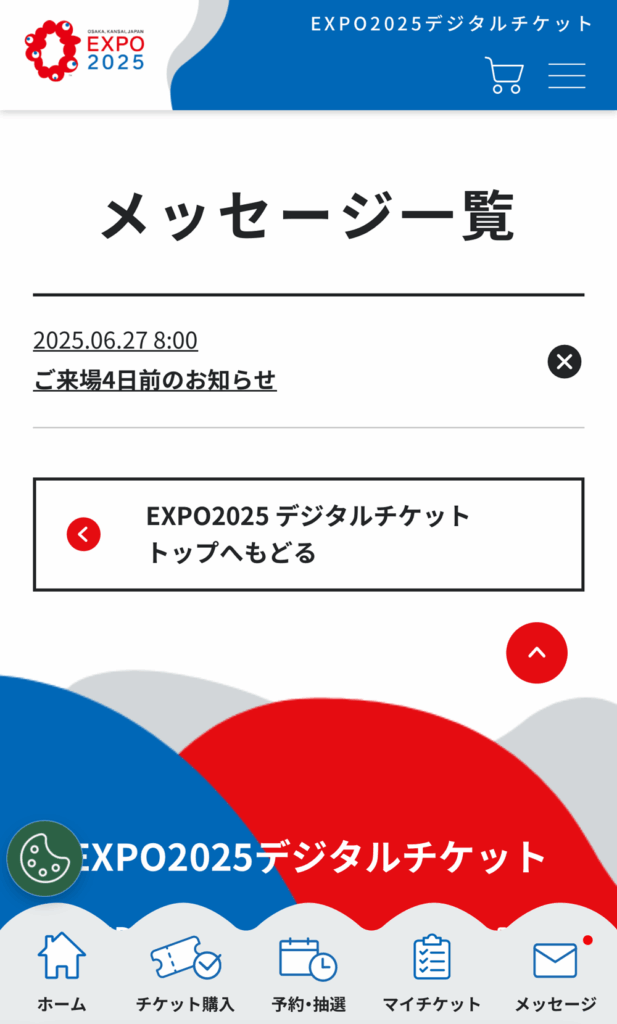The width and height of the screenshot is (617, 1024).
Task: Delete the 2025.06.27 message
Action: (x=564, y=361)
